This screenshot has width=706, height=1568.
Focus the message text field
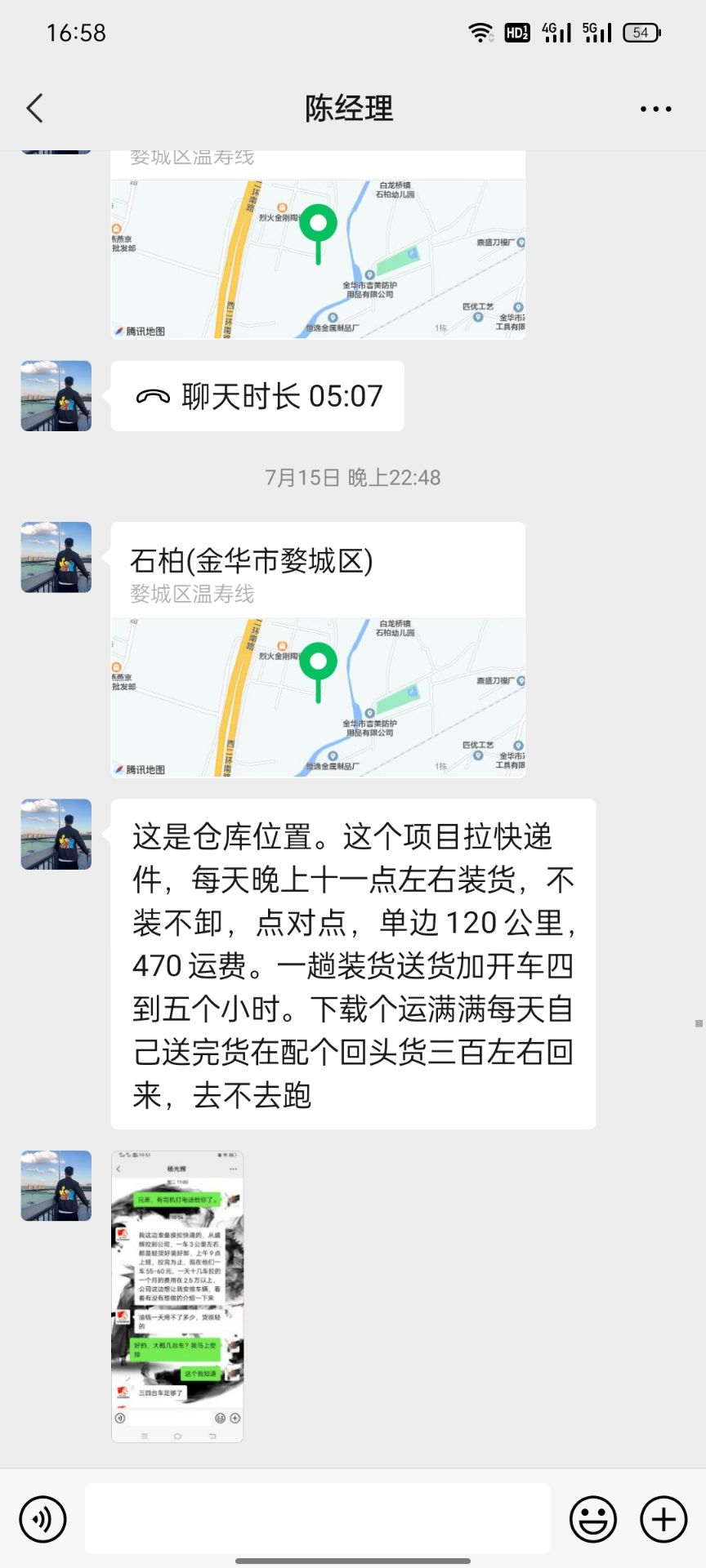[317, 1518]
